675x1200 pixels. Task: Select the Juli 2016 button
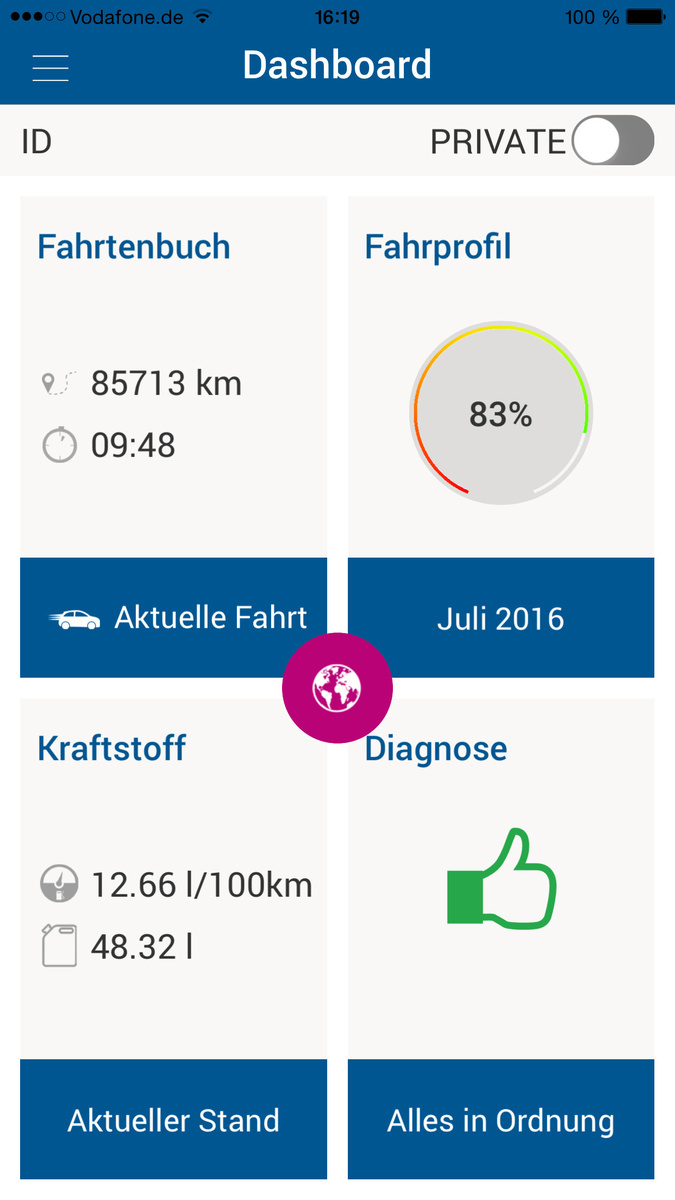[x=501, y=618]
